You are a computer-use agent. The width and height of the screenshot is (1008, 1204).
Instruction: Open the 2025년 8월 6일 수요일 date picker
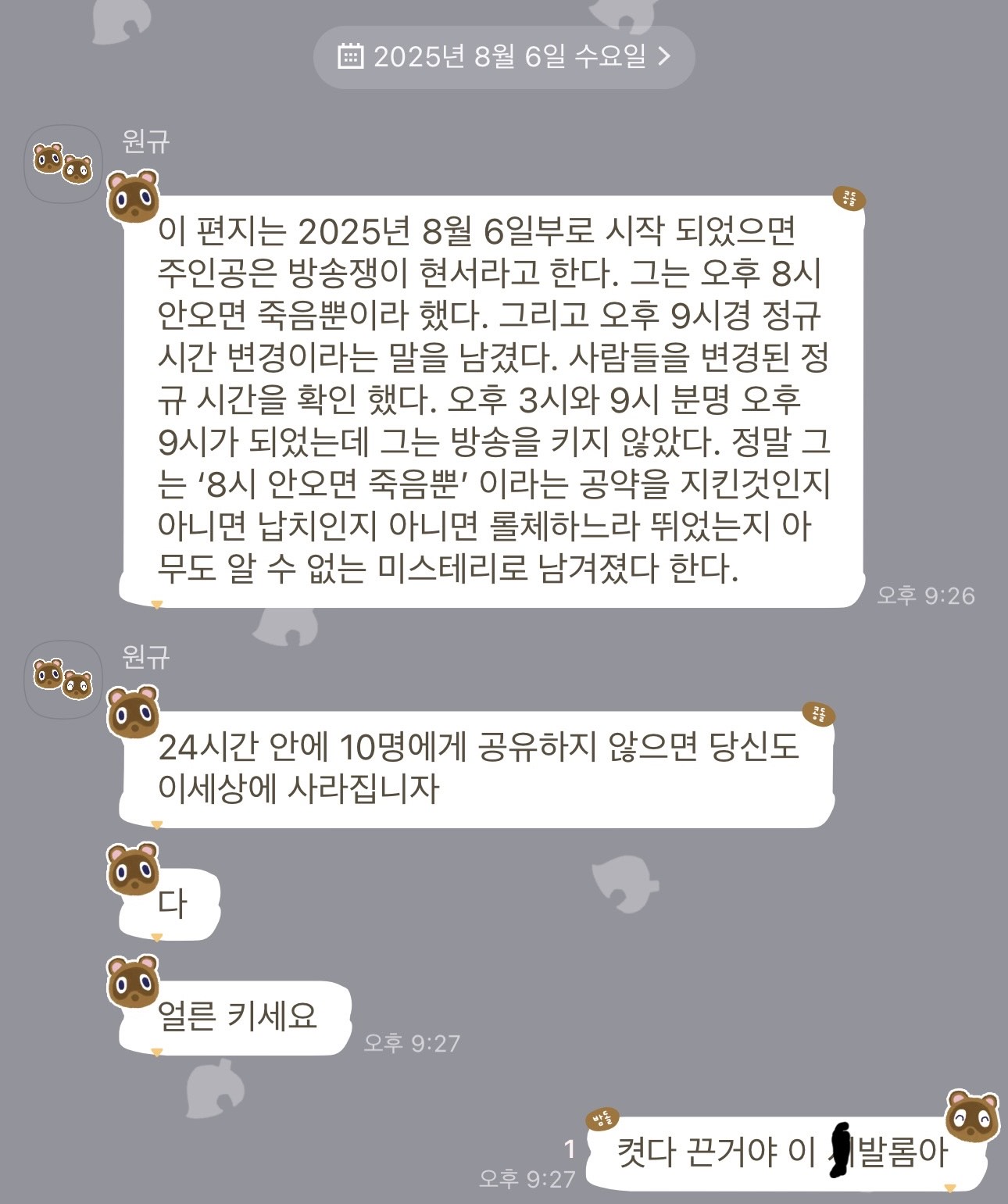[x=504, y=57]
